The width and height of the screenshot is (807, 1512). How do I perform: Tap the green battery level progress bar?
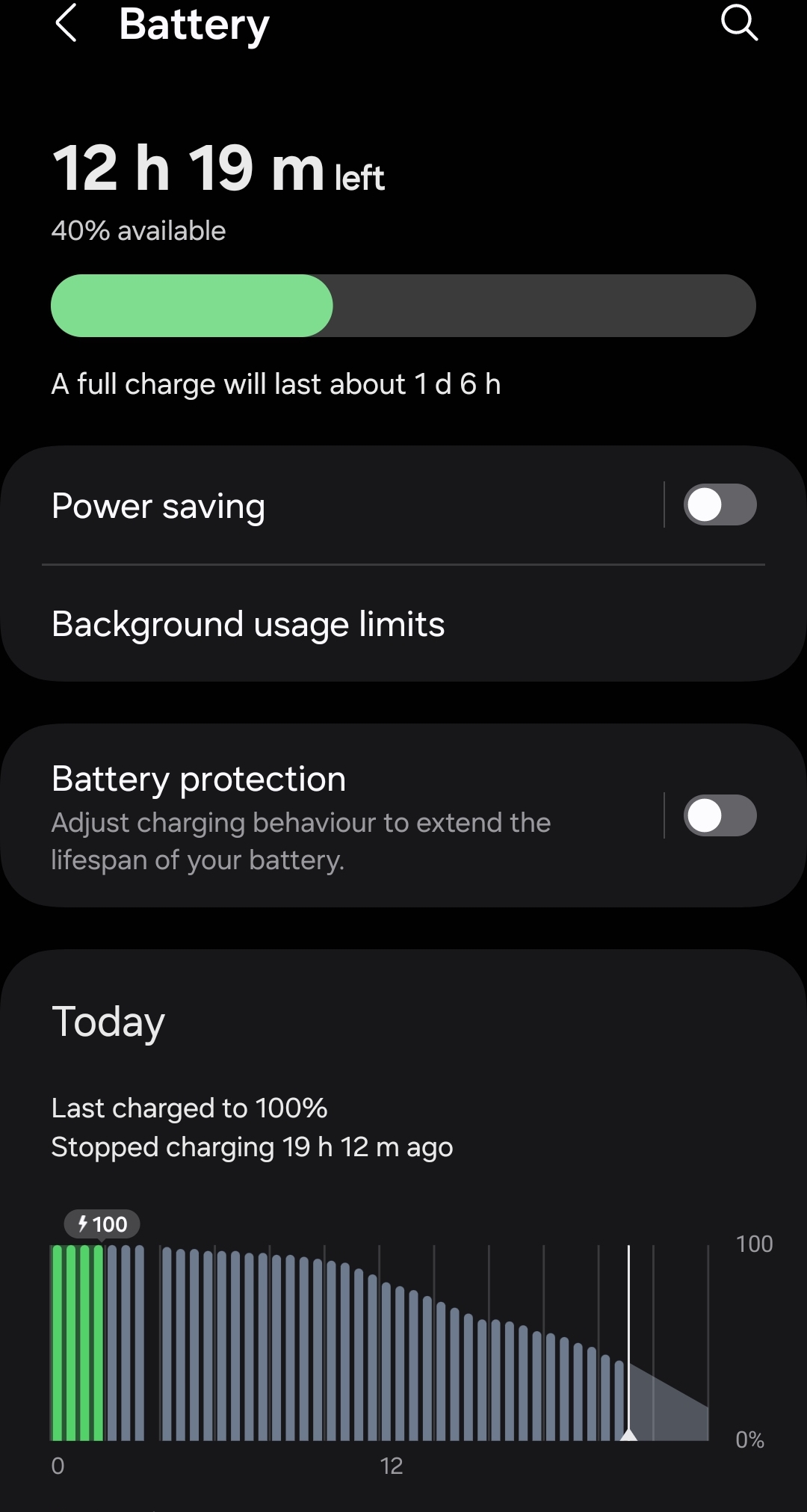[x=191, y=305]
